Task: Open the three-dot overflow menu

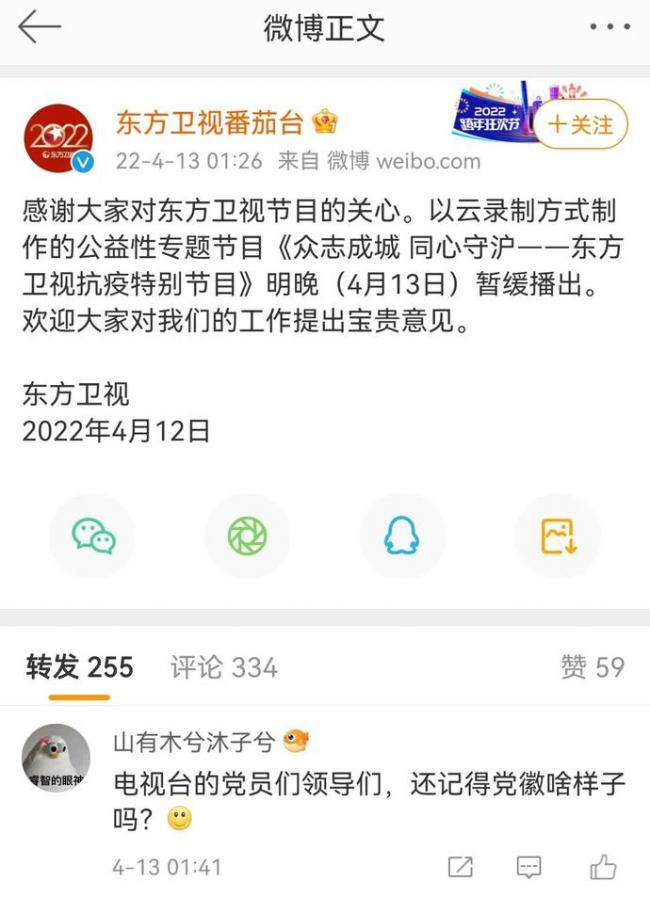Action: pos(609,27)
